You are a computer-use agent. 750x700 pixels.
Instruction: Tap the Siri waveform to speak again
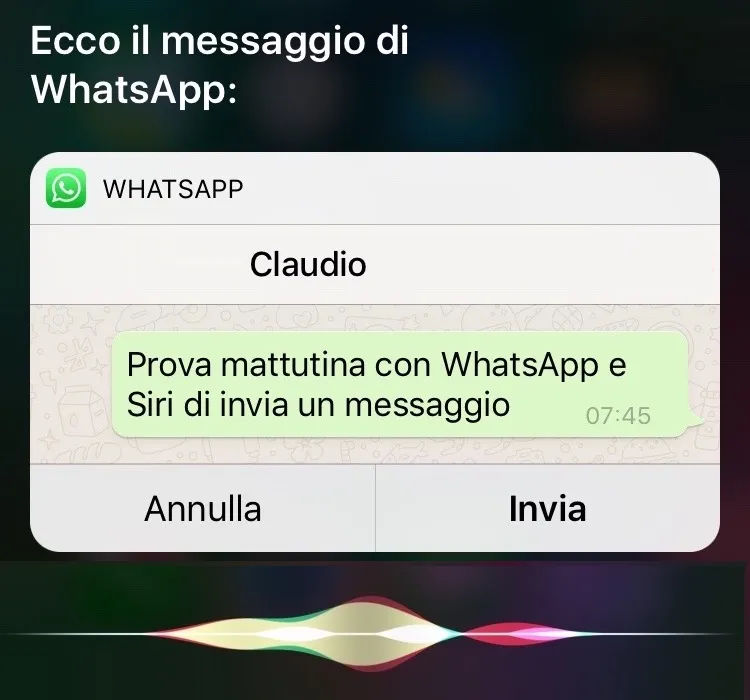pos(375,632)
